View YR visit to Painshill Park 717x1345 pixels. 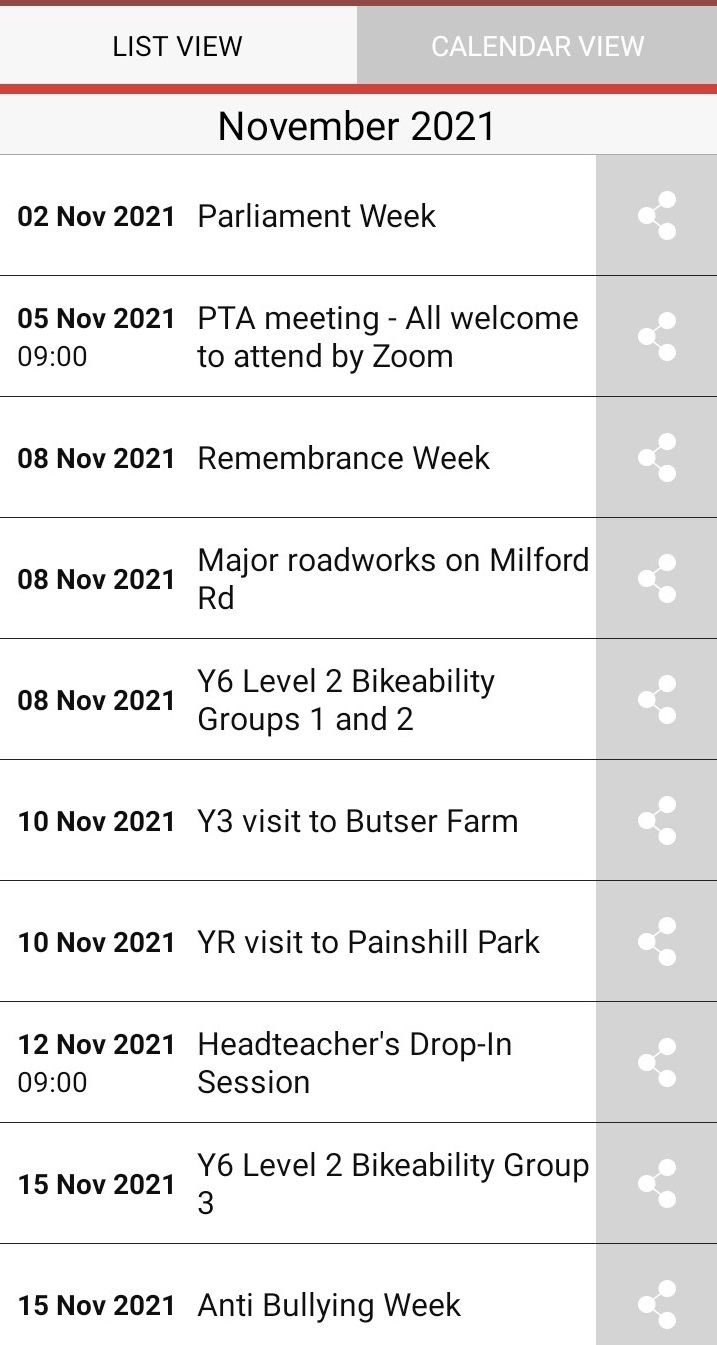click(x=298, y=941)
